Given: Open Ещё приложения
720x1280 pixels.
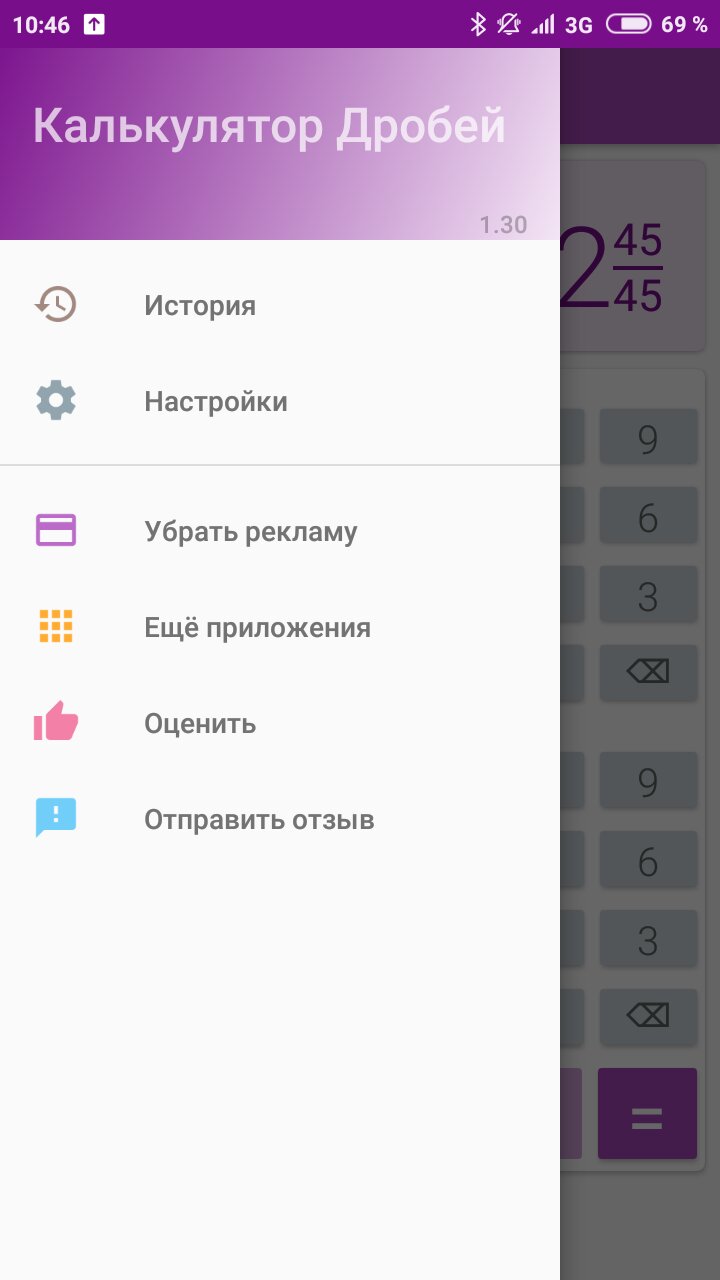Looking at the screenshot, I should click(x=257, y=627).
